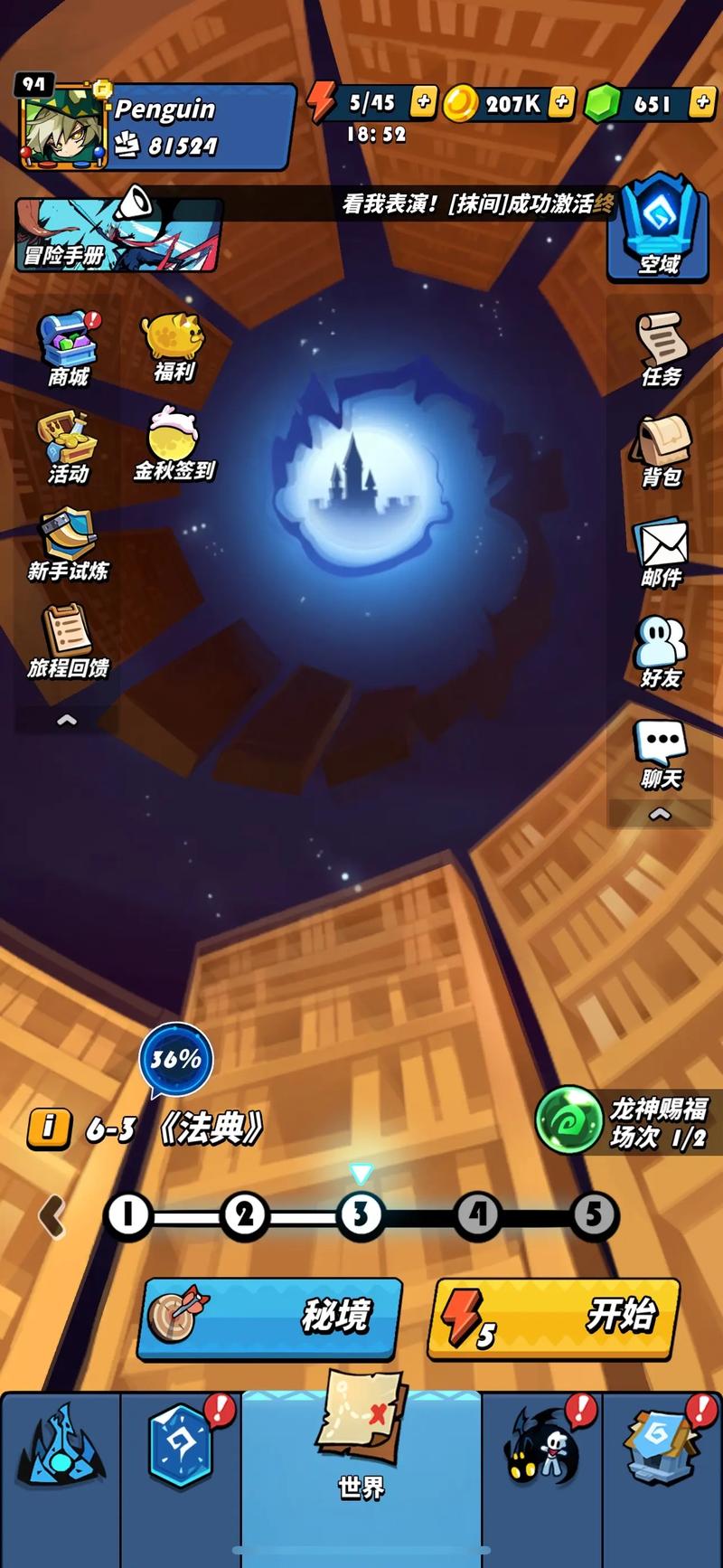
Task: Open the 活动 events menu
Action: (x=69, y=447)
